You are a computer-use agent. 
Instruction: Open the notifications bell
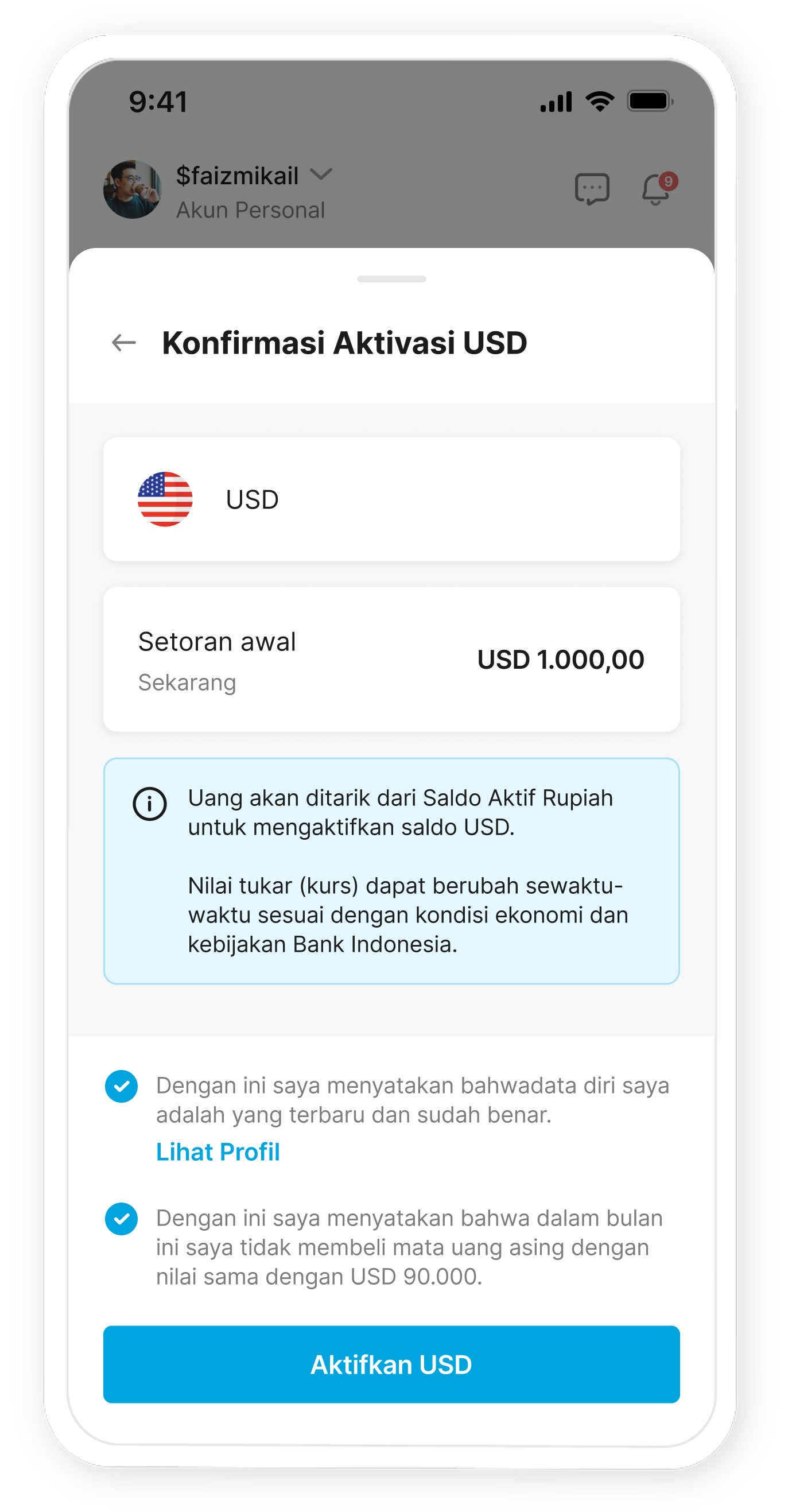[x=657, y=189]
